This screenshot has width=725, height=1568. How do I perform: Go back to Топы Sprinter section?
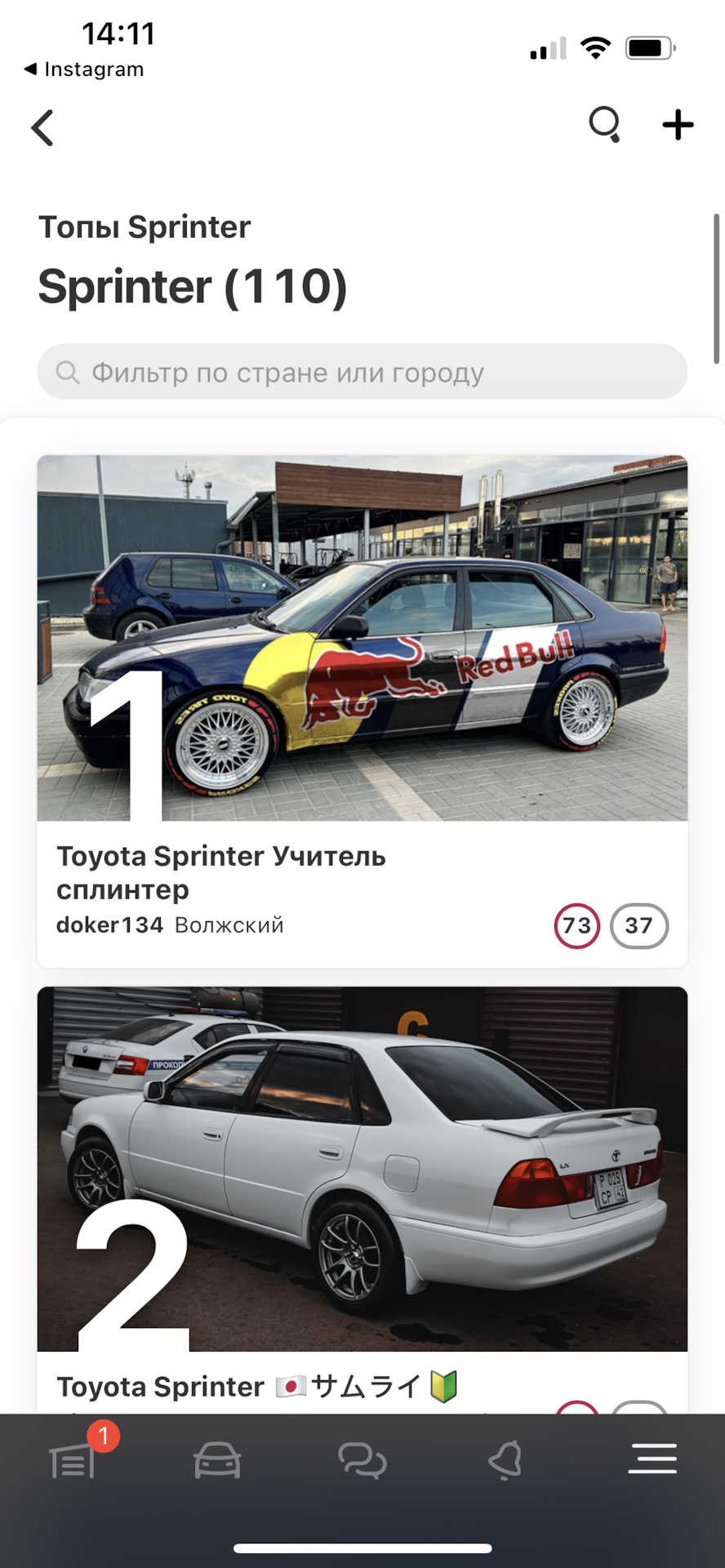pos(145,226)
